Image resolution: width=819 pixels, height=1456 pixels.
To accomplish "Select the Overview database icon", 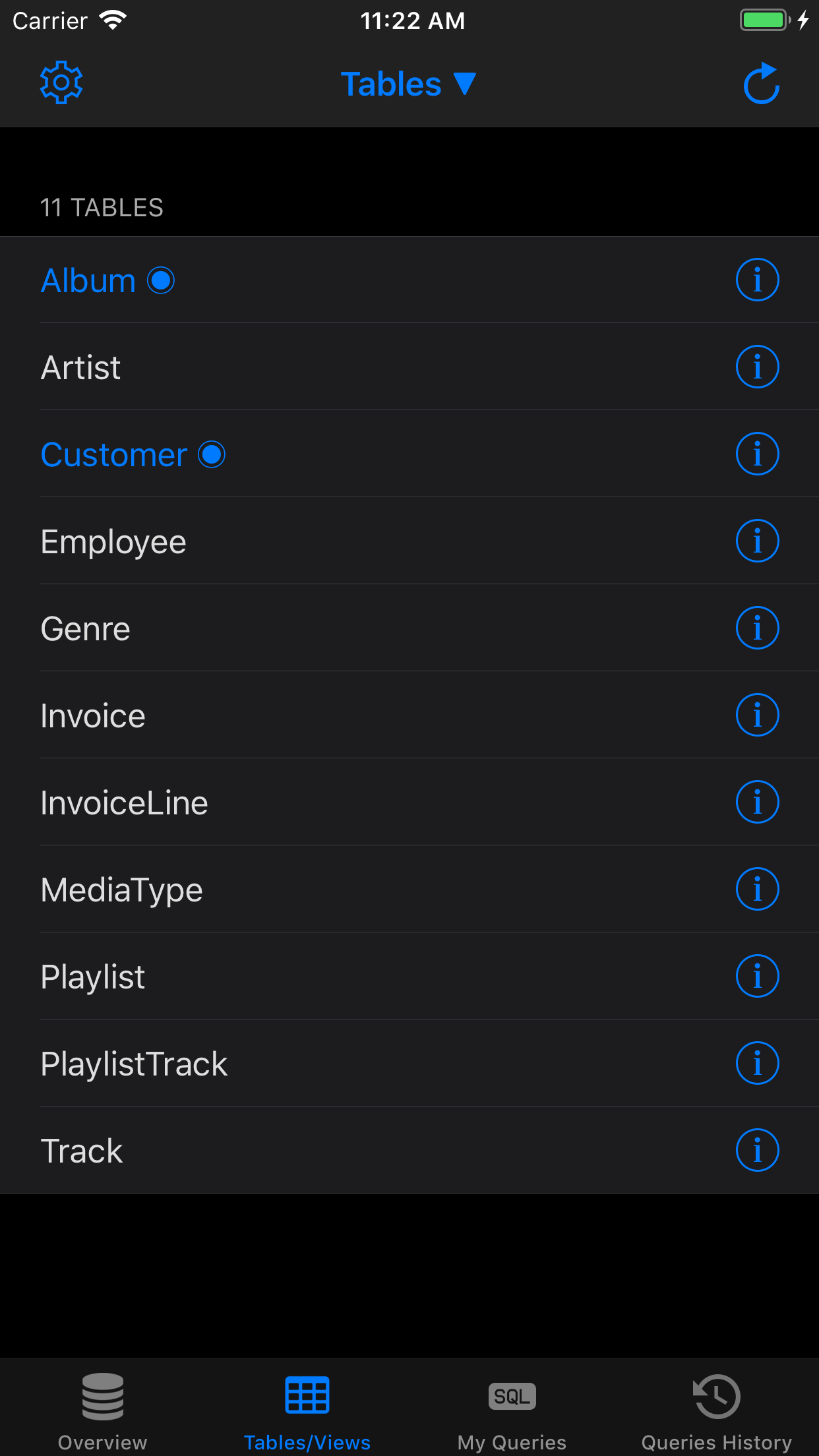I will pos(102,1397).
